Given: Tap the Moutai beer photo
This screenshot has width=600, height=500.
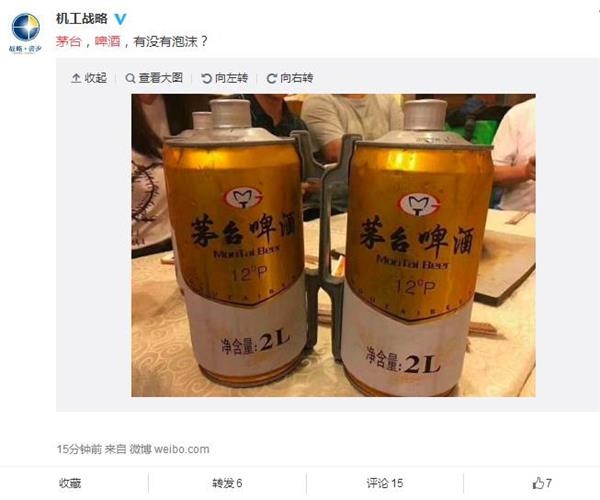Looking at the screenshot, I should coord(333,245).
